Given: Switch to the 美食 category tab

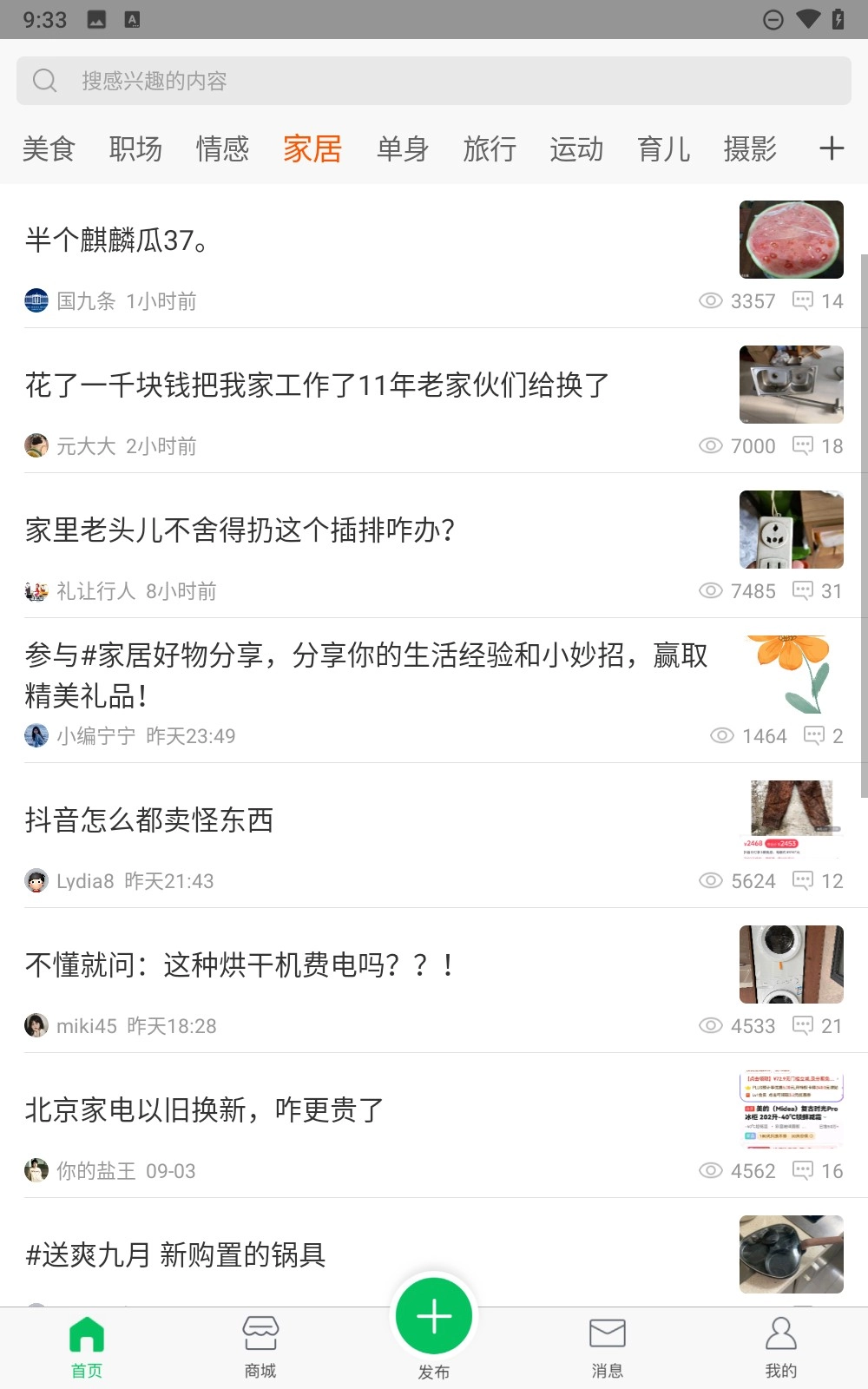Looking at the screenshot, I should [49, 149].
